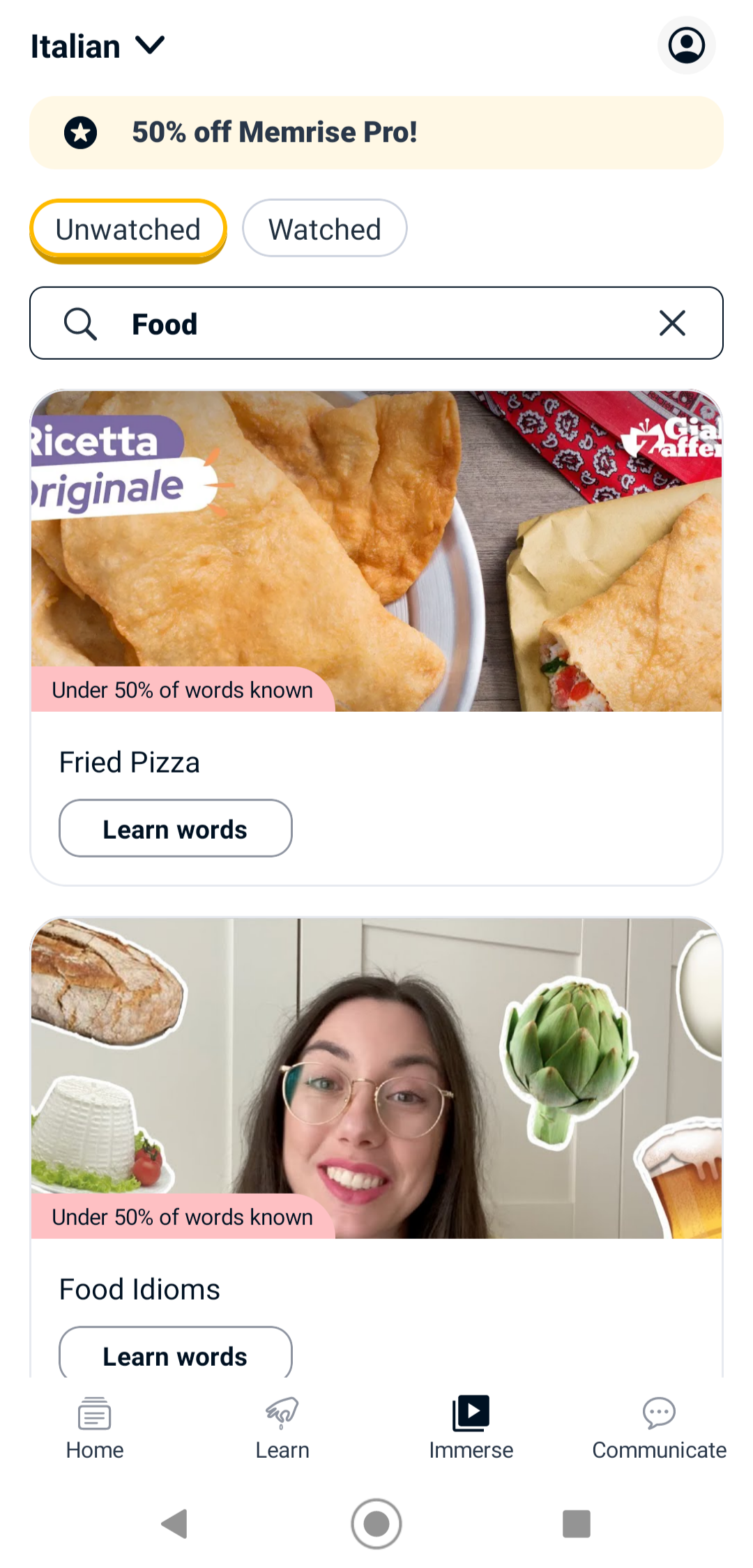Learn words for Fried Pizza
This screenshot has width=753, height=1568.
[175, 829]
